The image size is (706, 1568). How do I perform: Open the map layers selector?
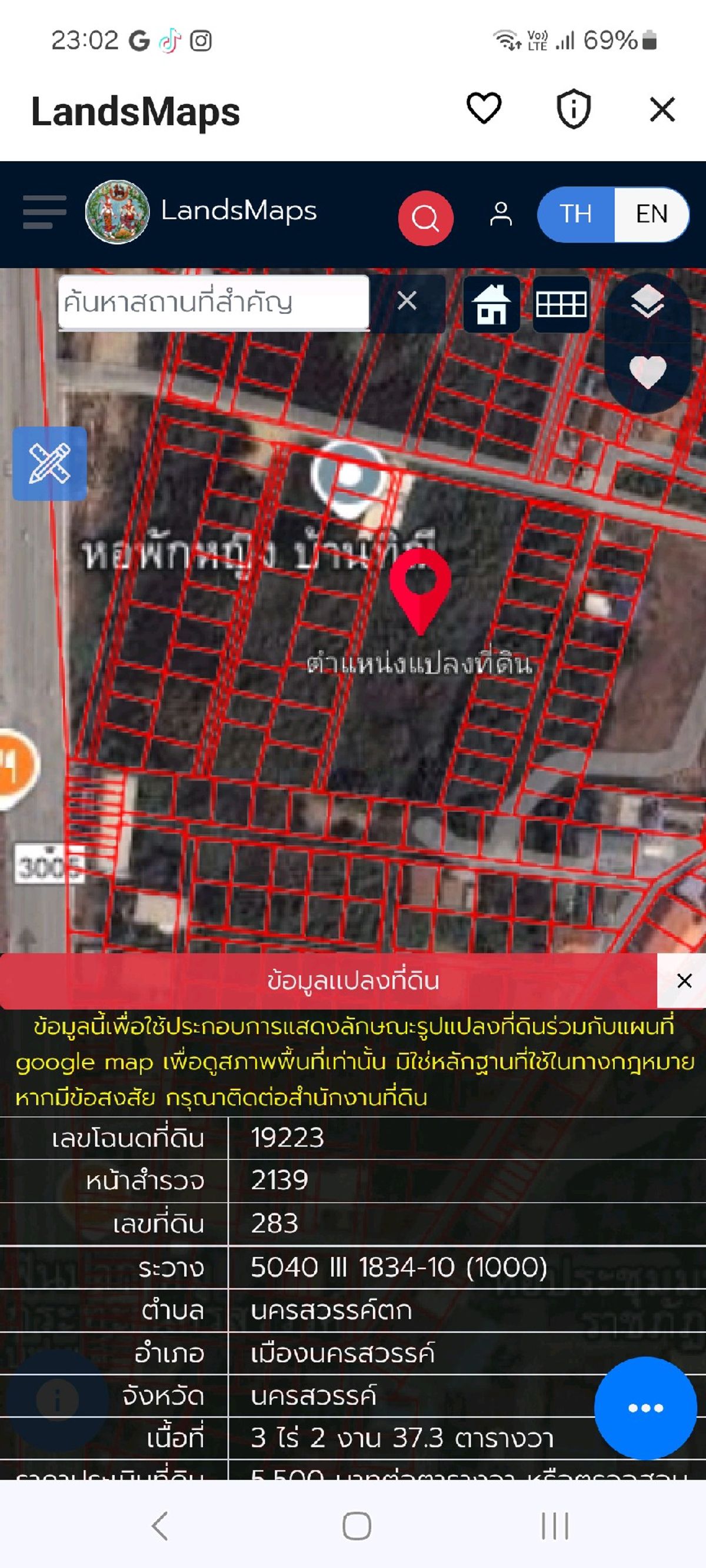click(x=648, y=301)
